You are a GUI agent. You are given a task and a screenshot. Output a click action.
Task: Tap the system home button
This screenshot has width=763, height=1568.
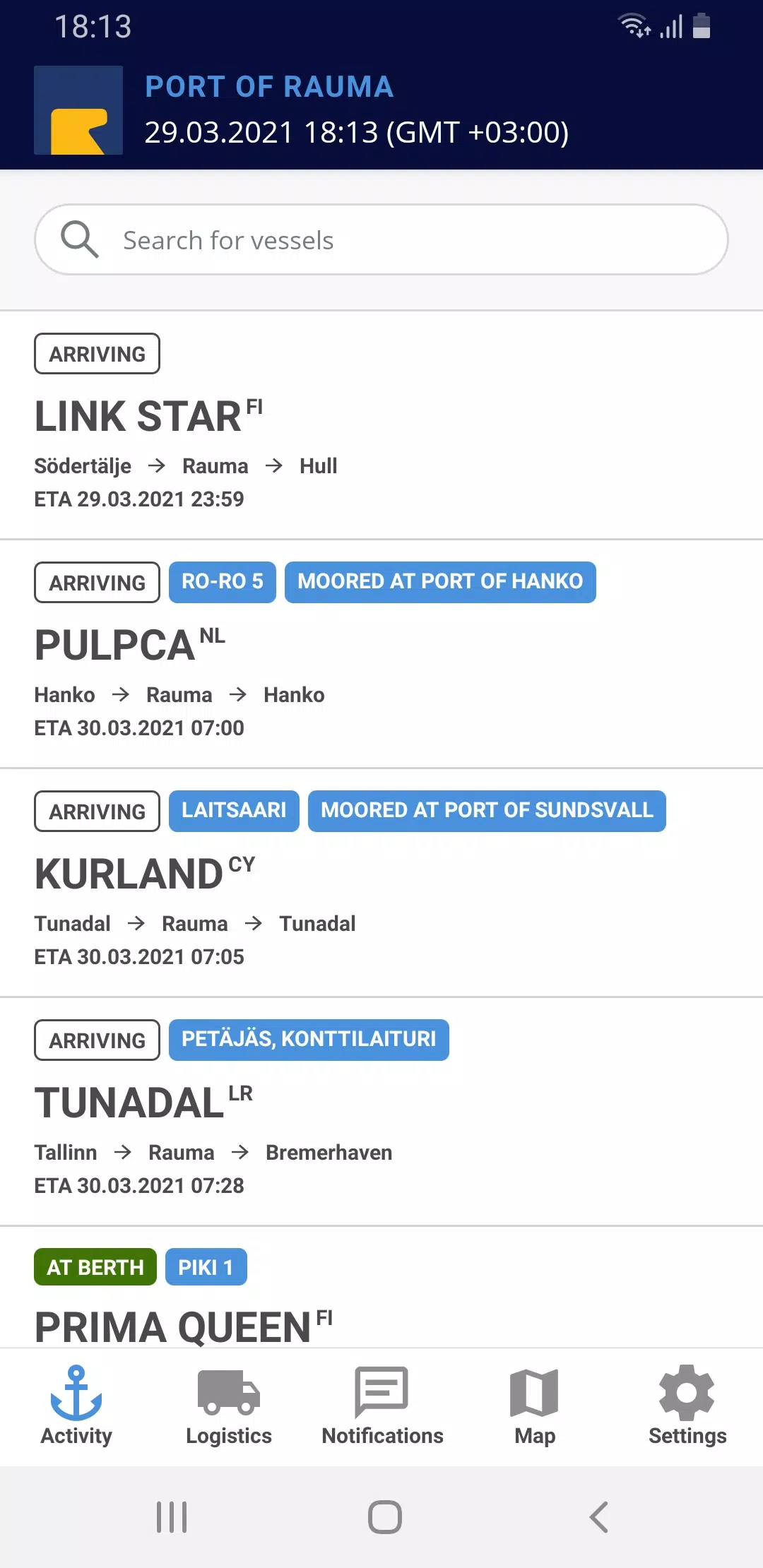[384, 1516]
